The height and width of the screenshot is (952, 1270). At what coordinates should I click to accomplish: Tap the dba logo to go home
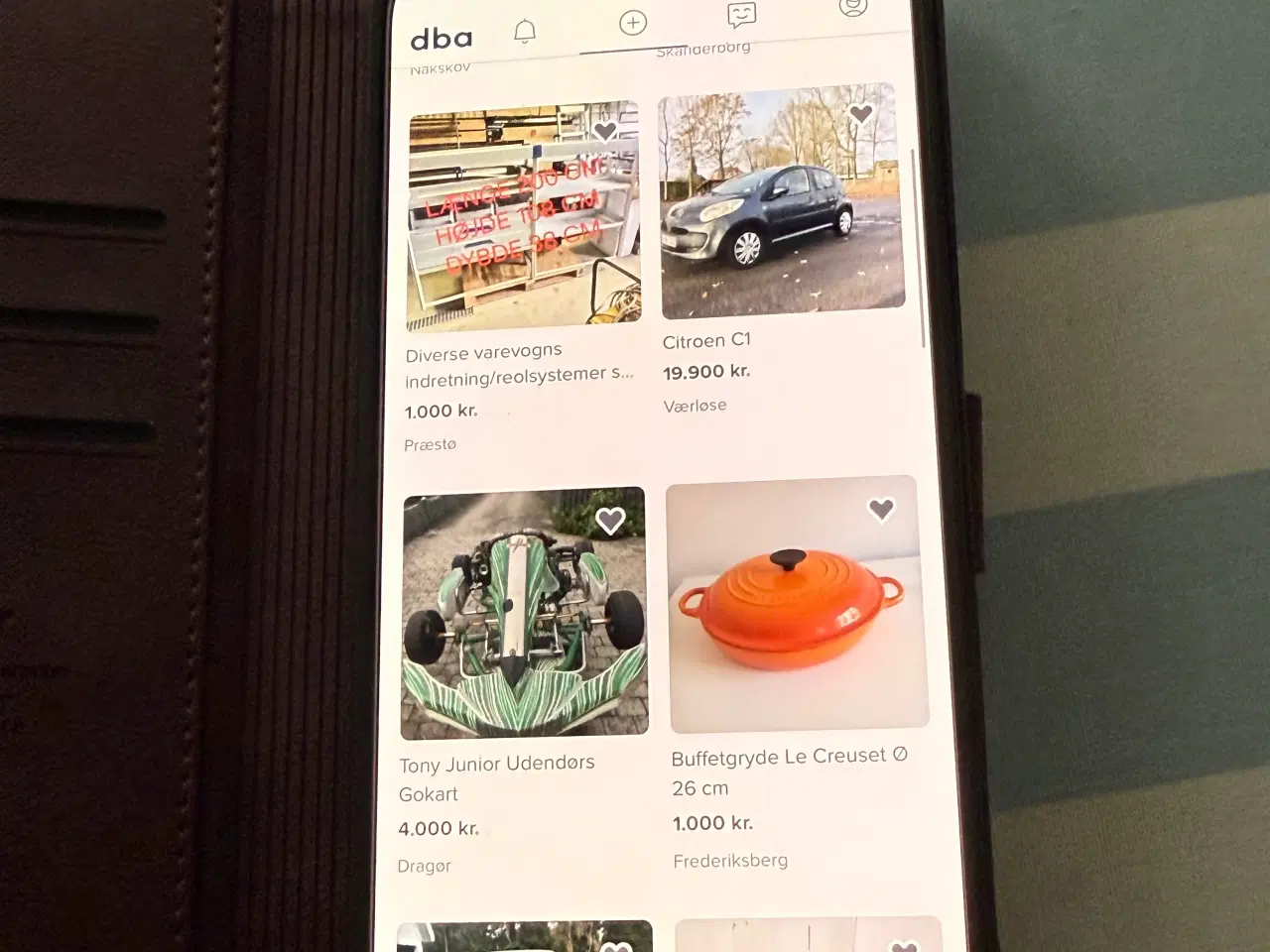click(x=442, y=39)
